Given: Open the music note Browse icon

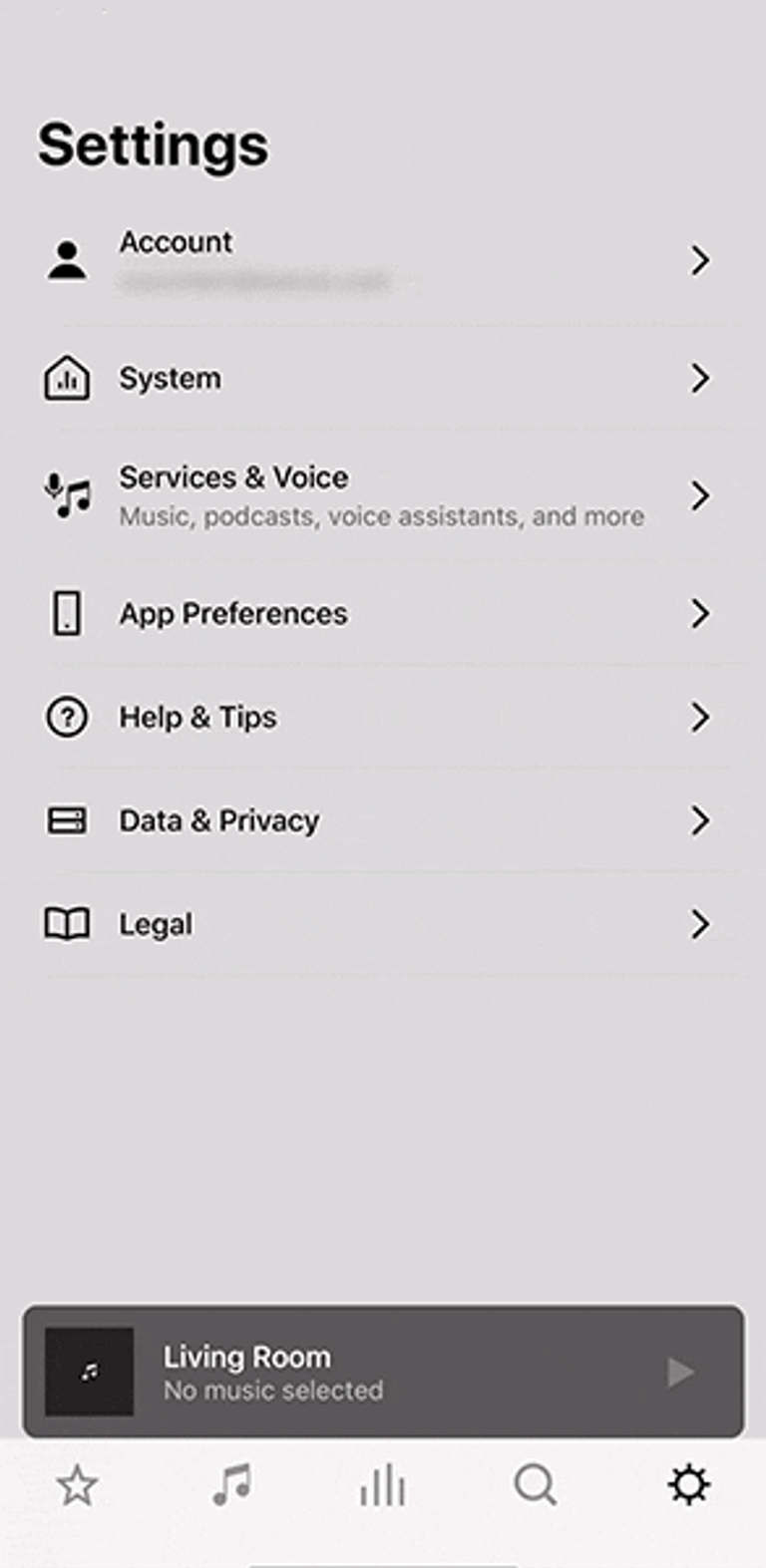Looking at the screenshot, I should point(229,1486).
